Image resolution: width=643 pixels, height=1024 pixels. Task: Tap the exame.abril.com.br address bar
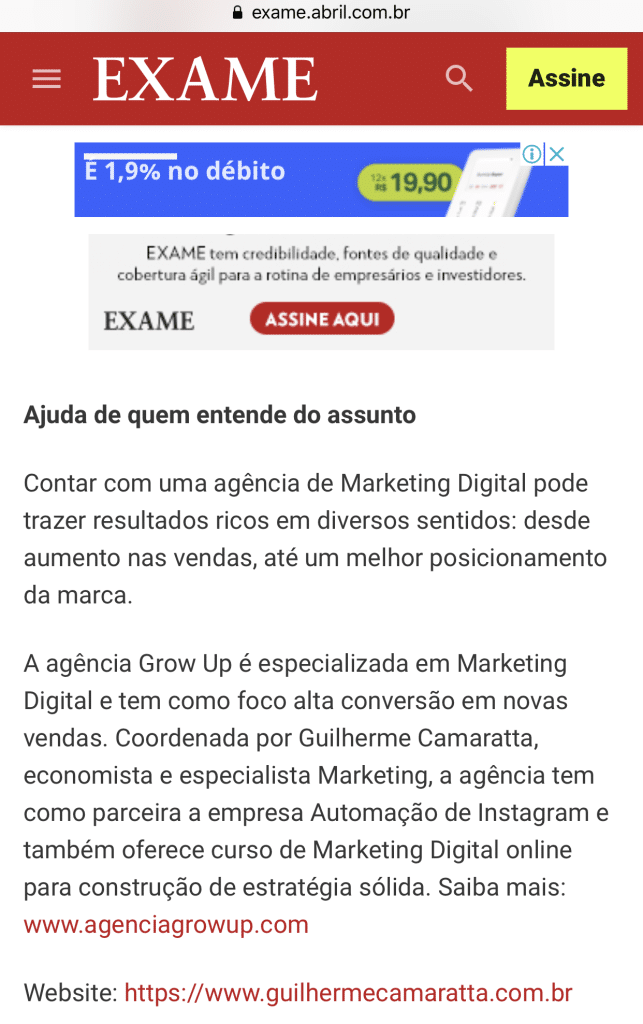click(x=321, y=13)
